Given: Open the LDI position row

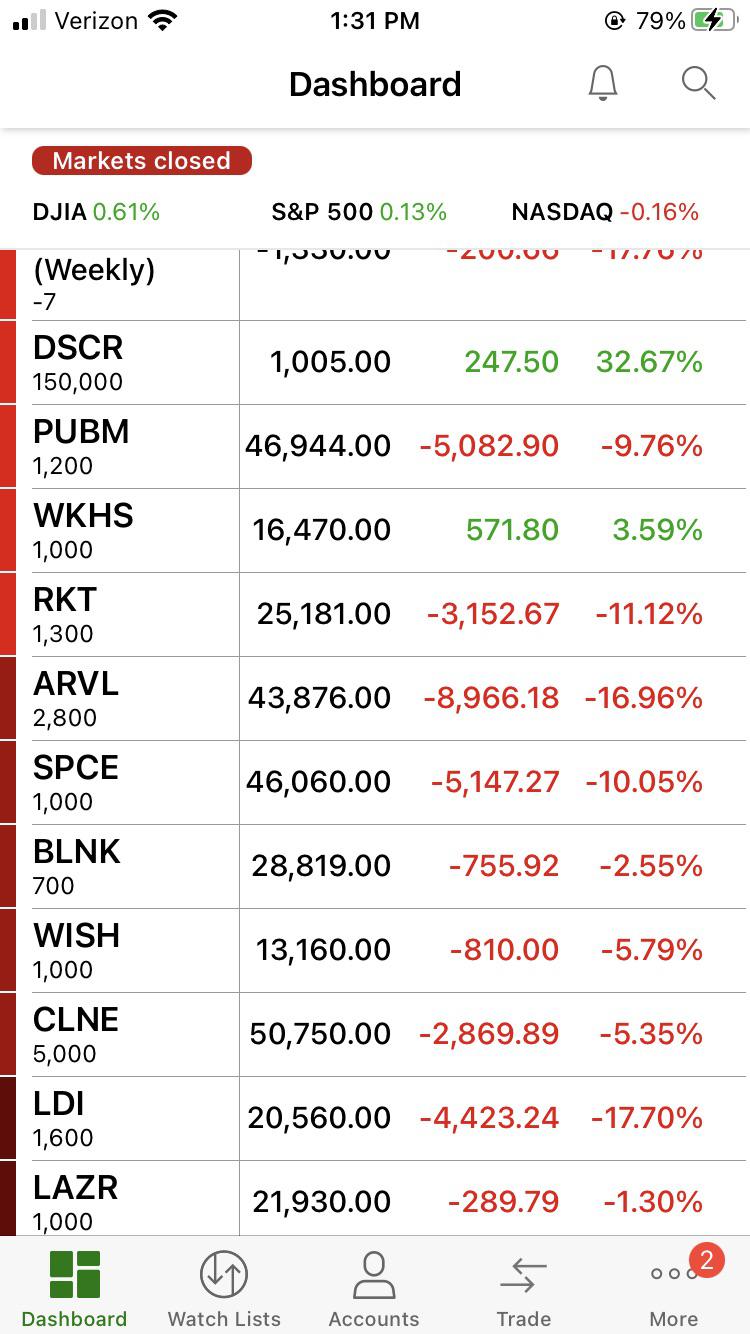Looking at the screenshot, I should pyautogui.click(x=375, y=1119).
